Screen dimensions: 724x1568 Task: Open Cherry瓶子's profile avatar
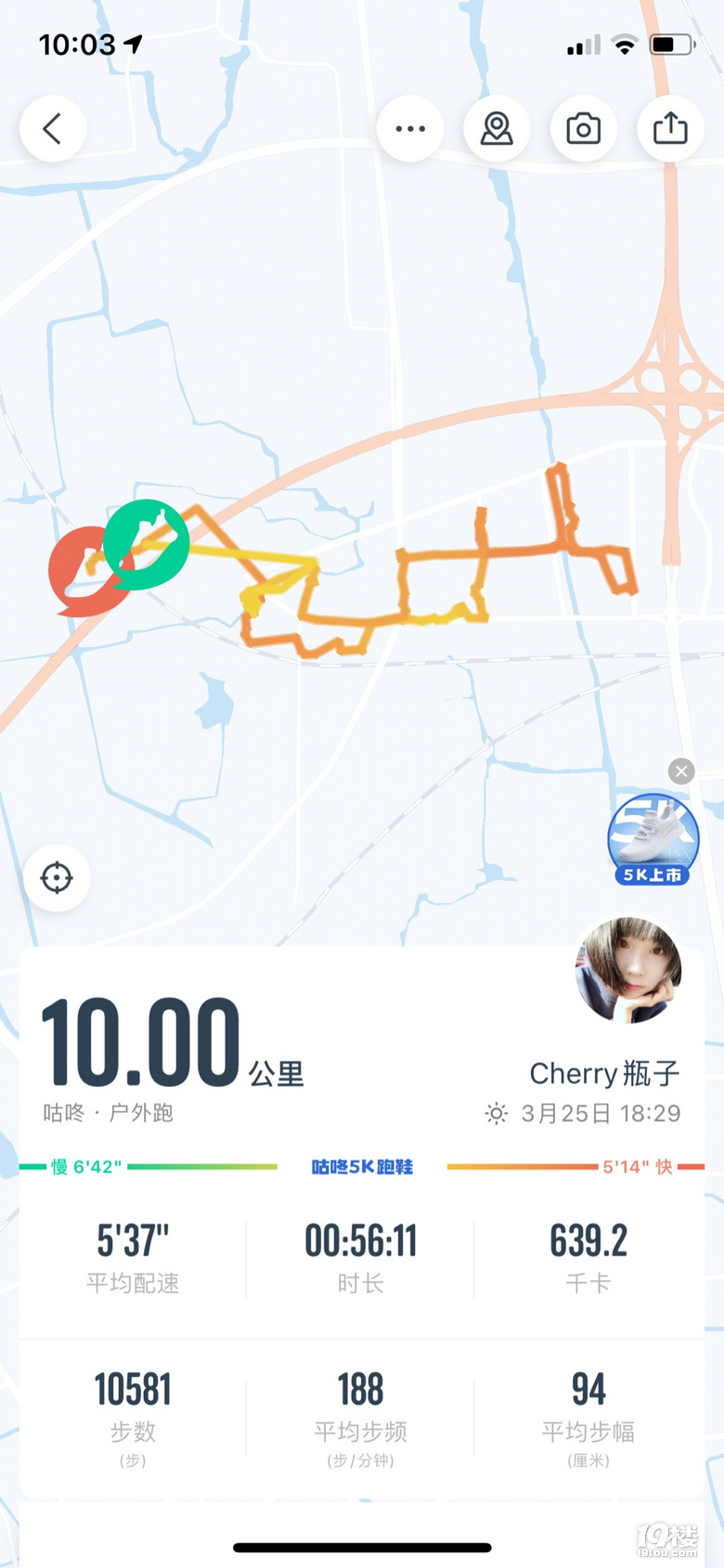tap(629, 970)
